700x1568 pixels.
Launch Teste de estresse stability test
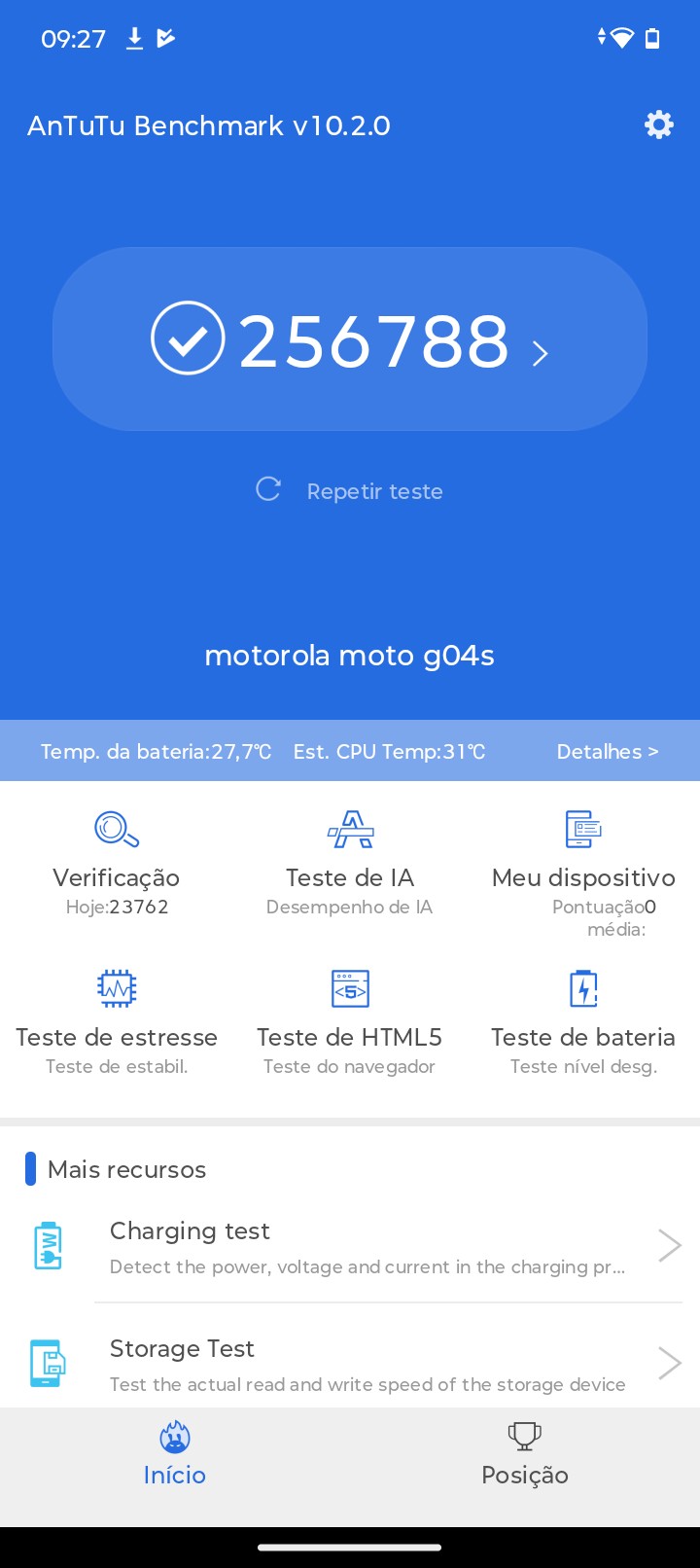(x=117, y=1023)
